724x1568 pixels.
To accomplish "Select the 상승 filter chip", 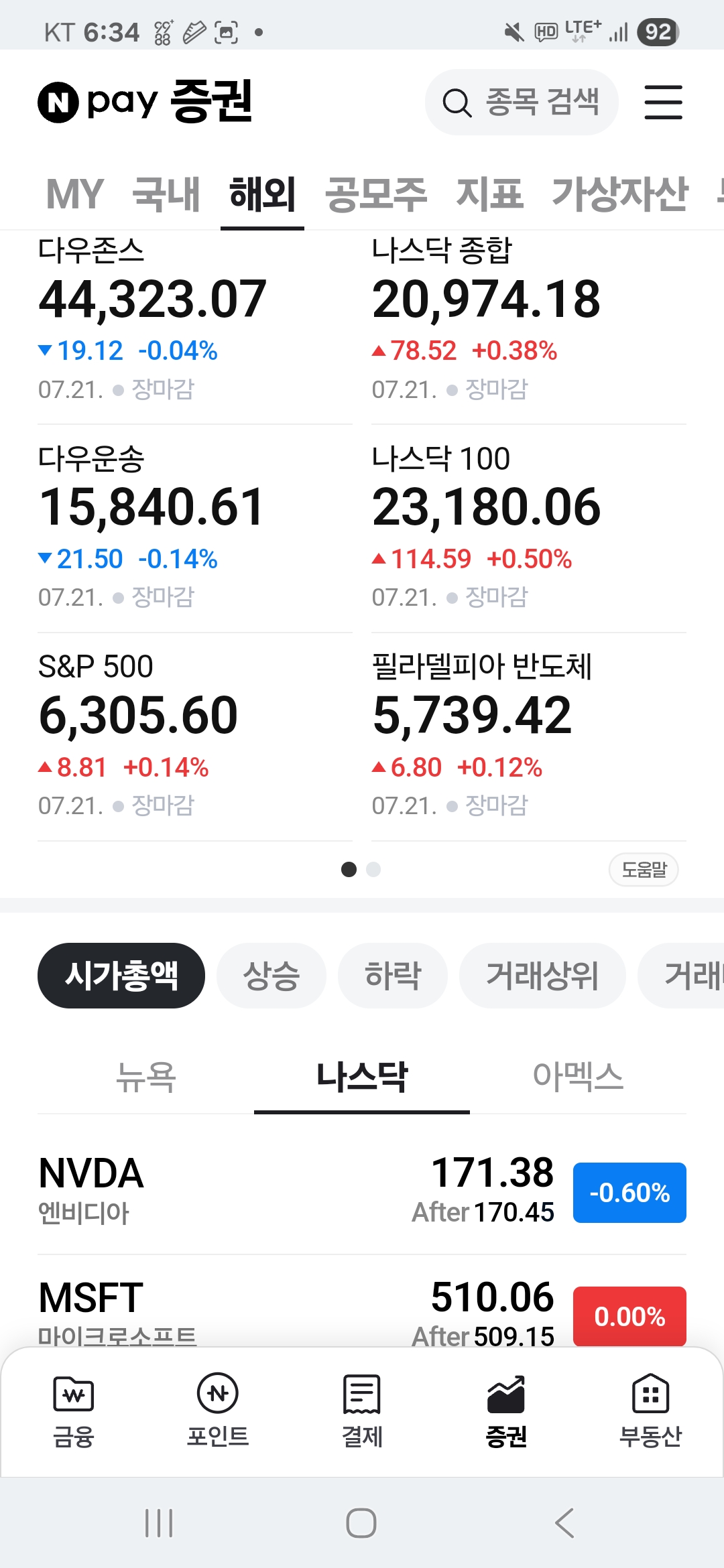I will pos(271,976).
